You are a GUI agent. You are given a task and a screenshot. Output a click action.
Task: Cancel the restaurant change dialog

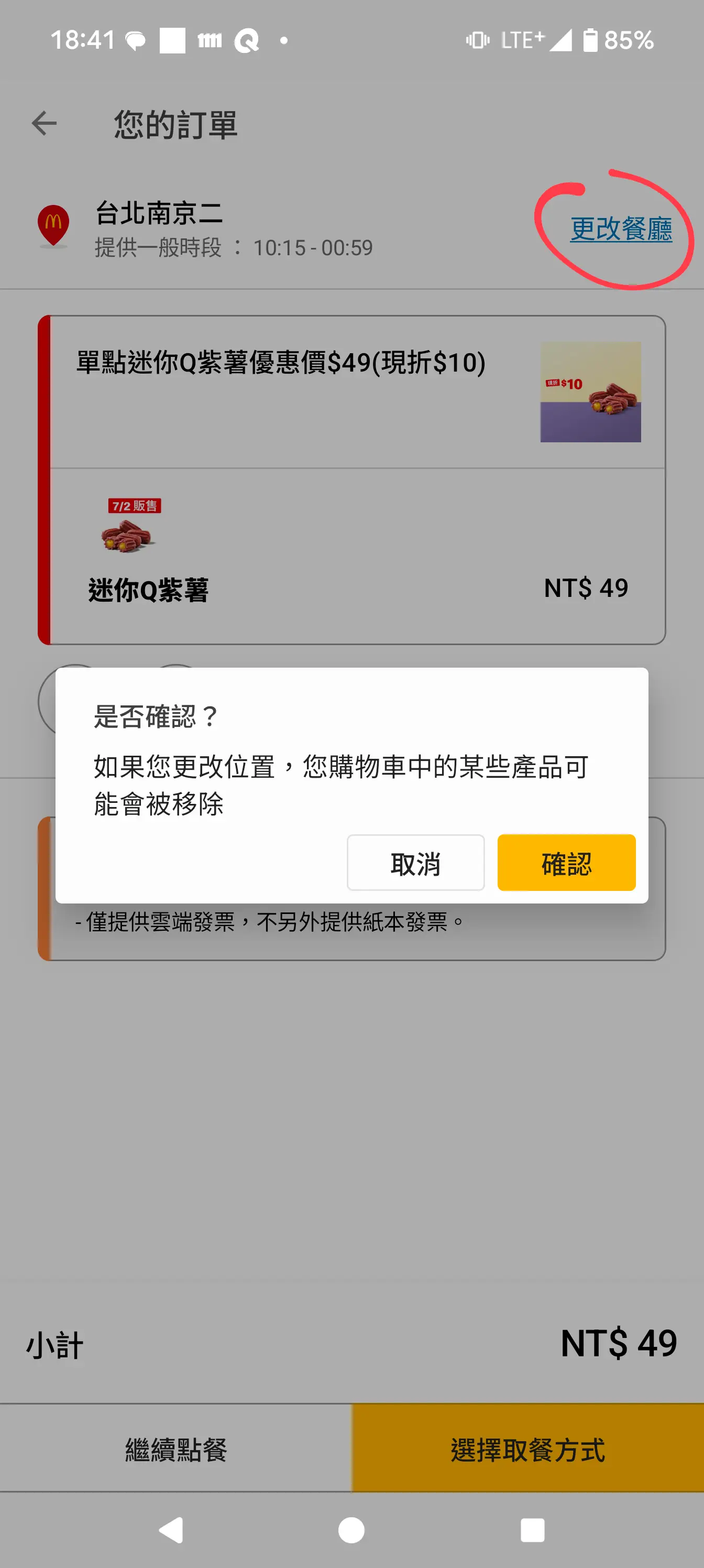coord(415,862)
